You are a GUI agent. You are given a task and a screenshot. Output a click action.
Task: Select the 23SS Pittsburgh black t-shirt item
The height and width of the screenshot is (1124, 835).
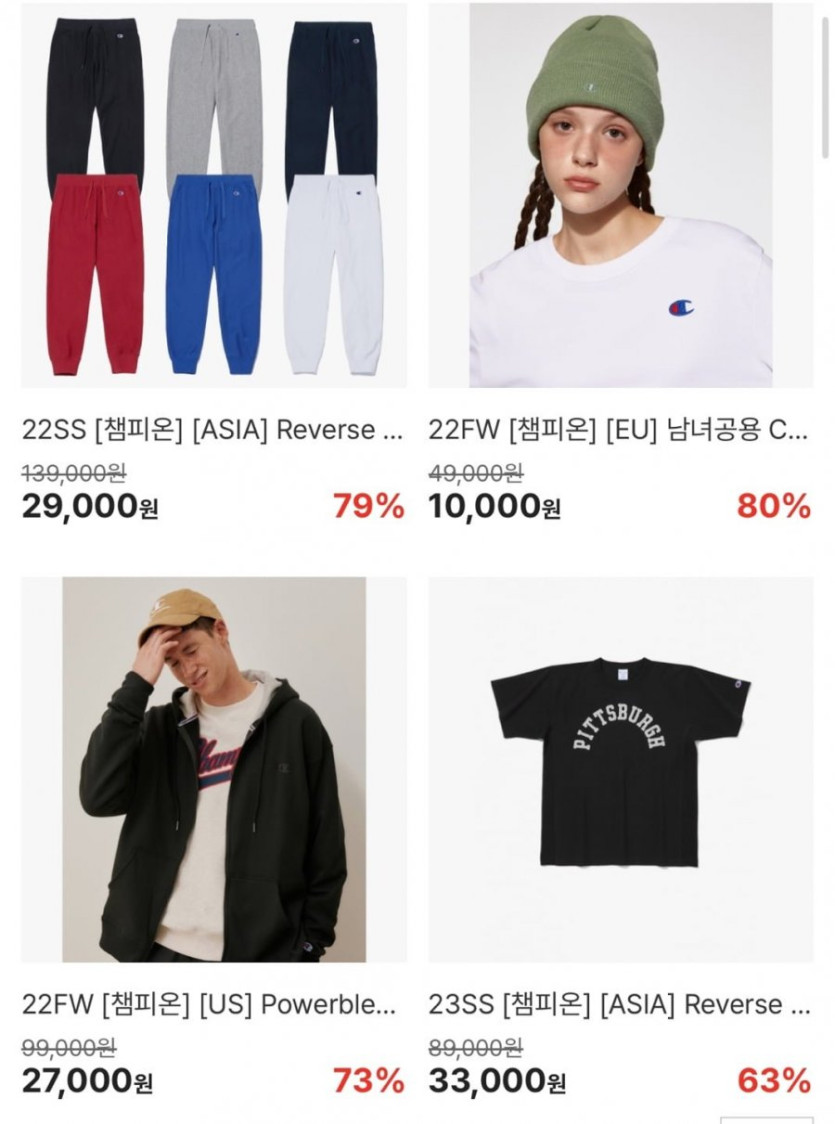[x=620, y=769]
